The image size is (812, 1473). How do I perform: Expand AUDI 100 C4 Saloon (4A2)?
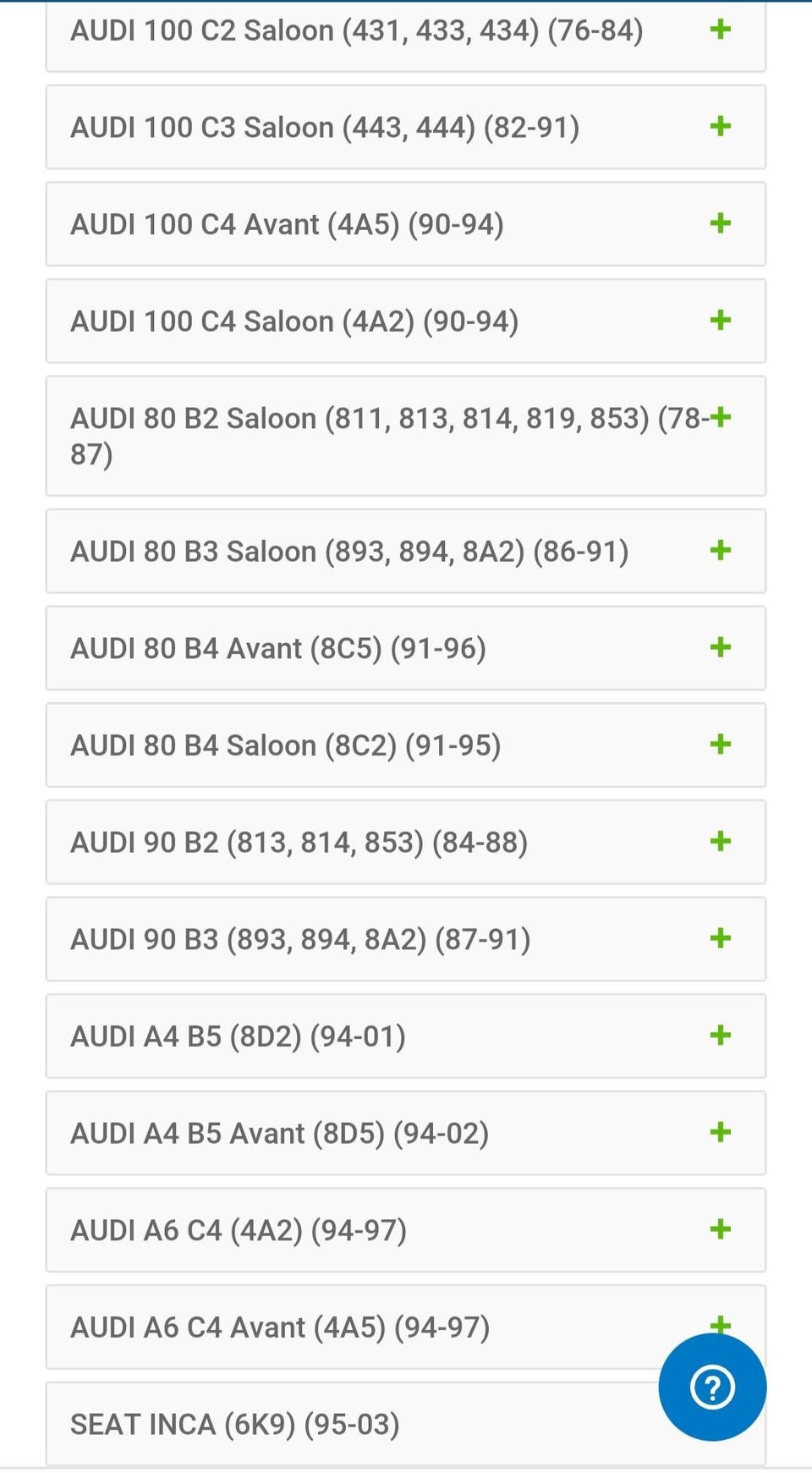(x=719, y=321)
